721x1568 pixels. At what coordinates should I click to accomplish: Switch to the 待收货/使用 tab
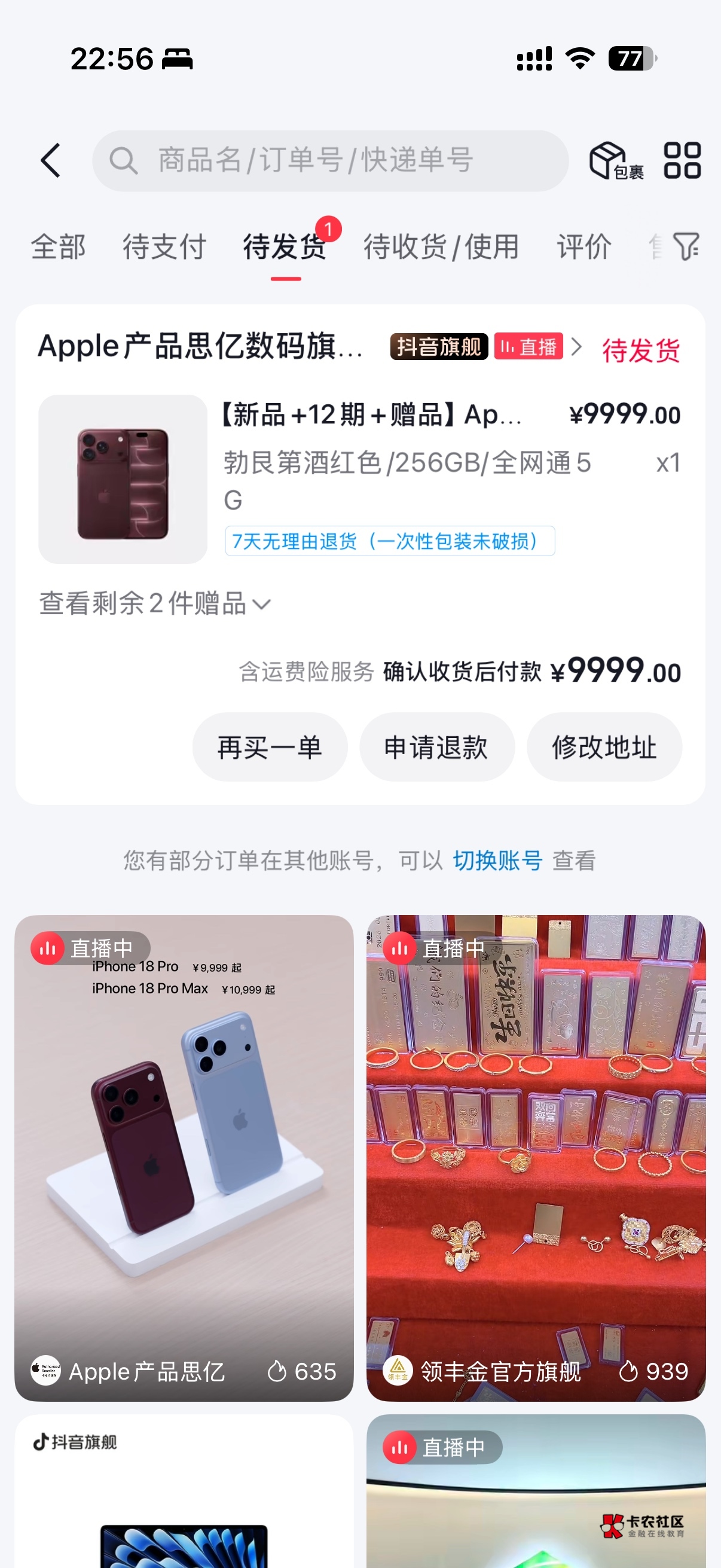click(441, 247)
